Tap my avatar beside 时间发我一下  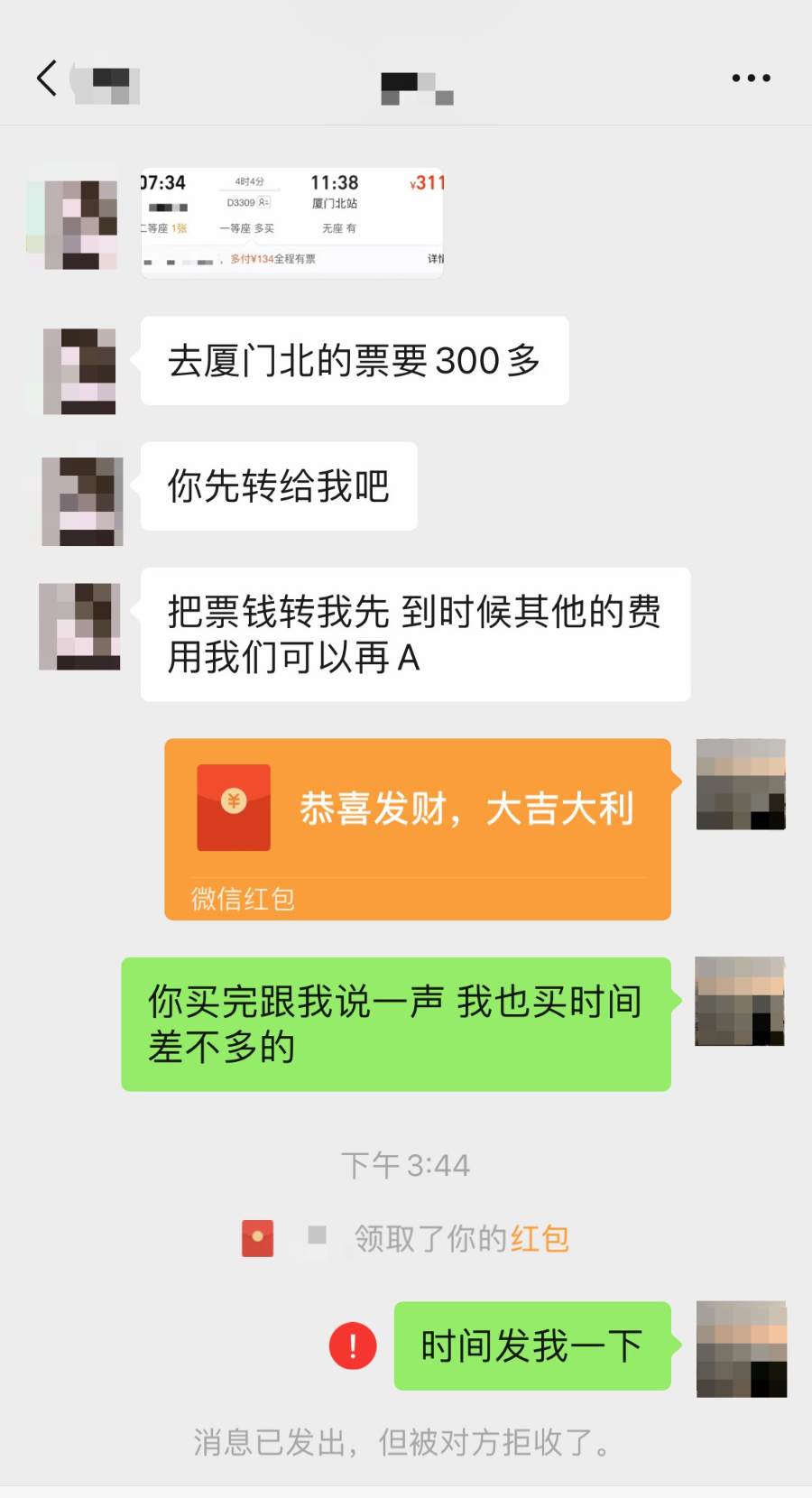click(x=741, y=1349)
